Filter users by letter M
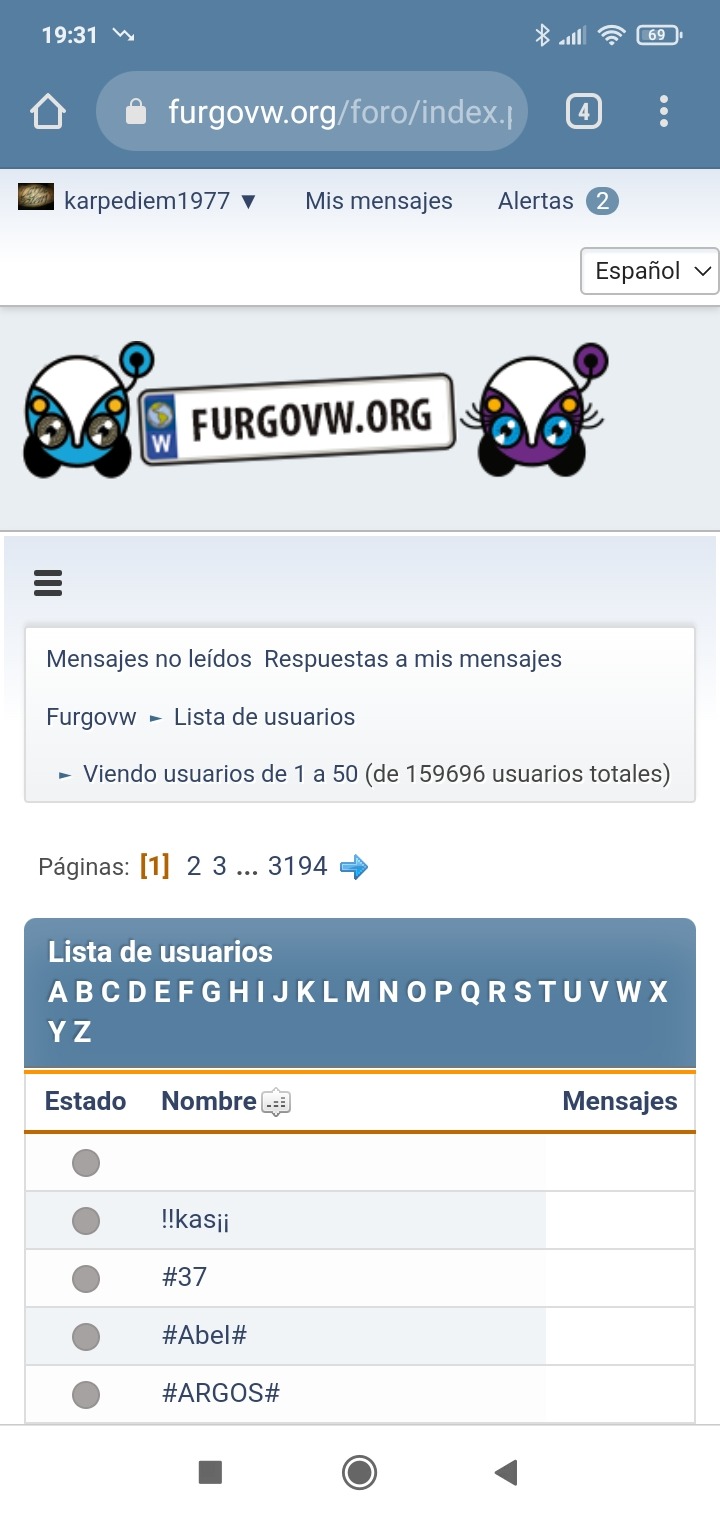720x1520 pixels. click(357, 992)
